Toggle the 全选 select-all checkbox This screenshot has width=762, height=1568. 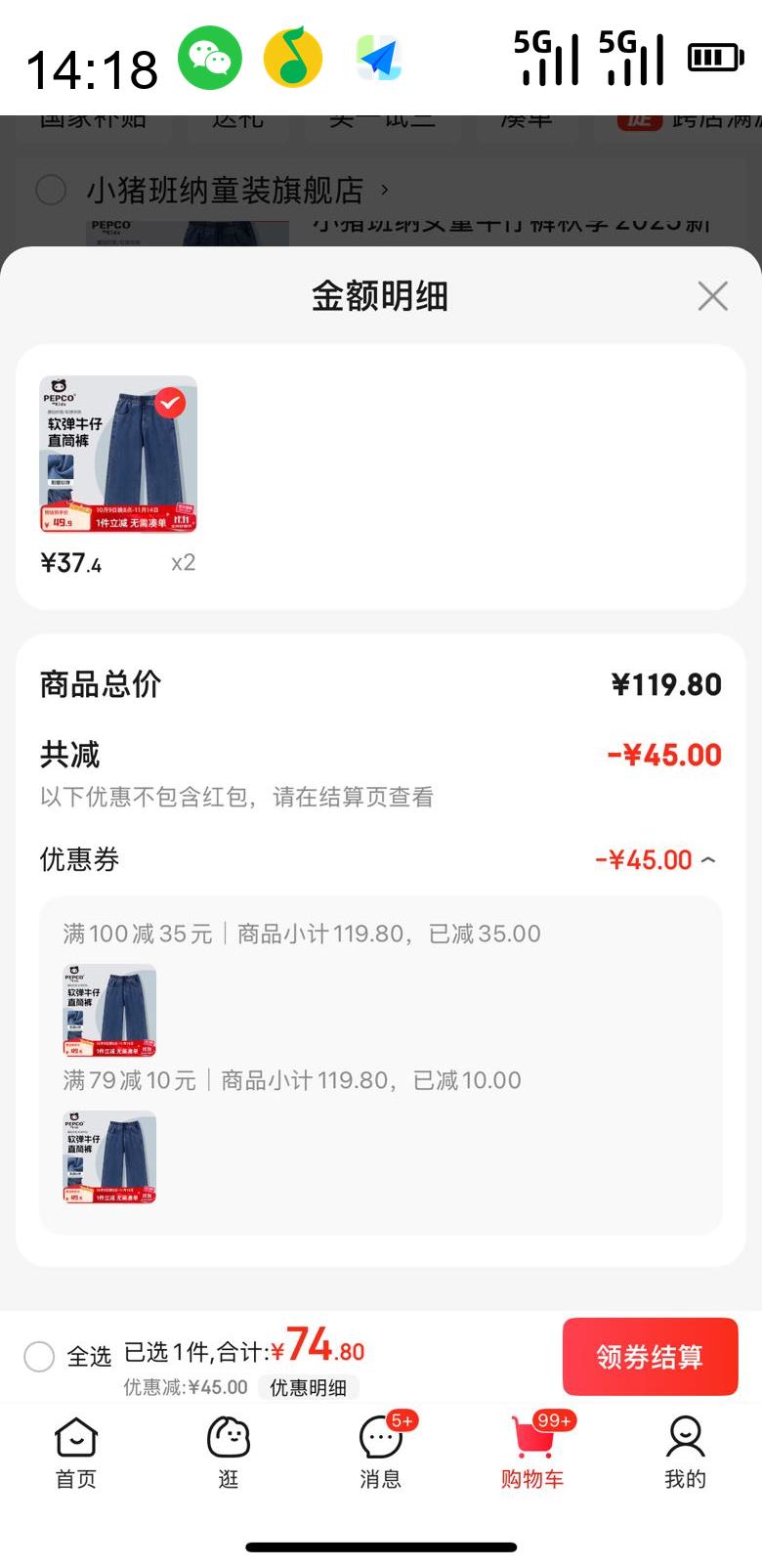[39, 1356]
